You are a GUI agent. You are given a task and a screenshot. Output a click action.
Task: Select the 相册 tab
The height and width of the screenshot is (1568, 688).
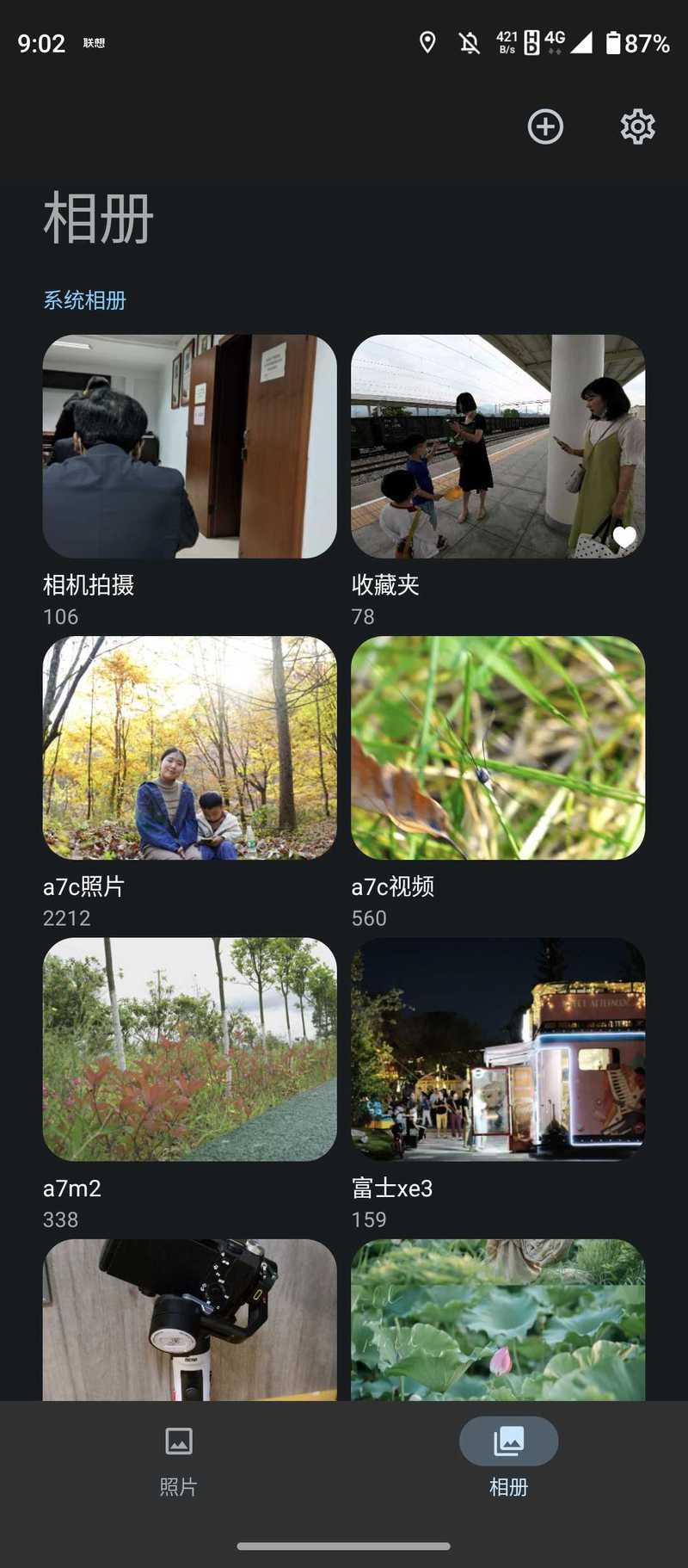click(x=508, y=1461)
